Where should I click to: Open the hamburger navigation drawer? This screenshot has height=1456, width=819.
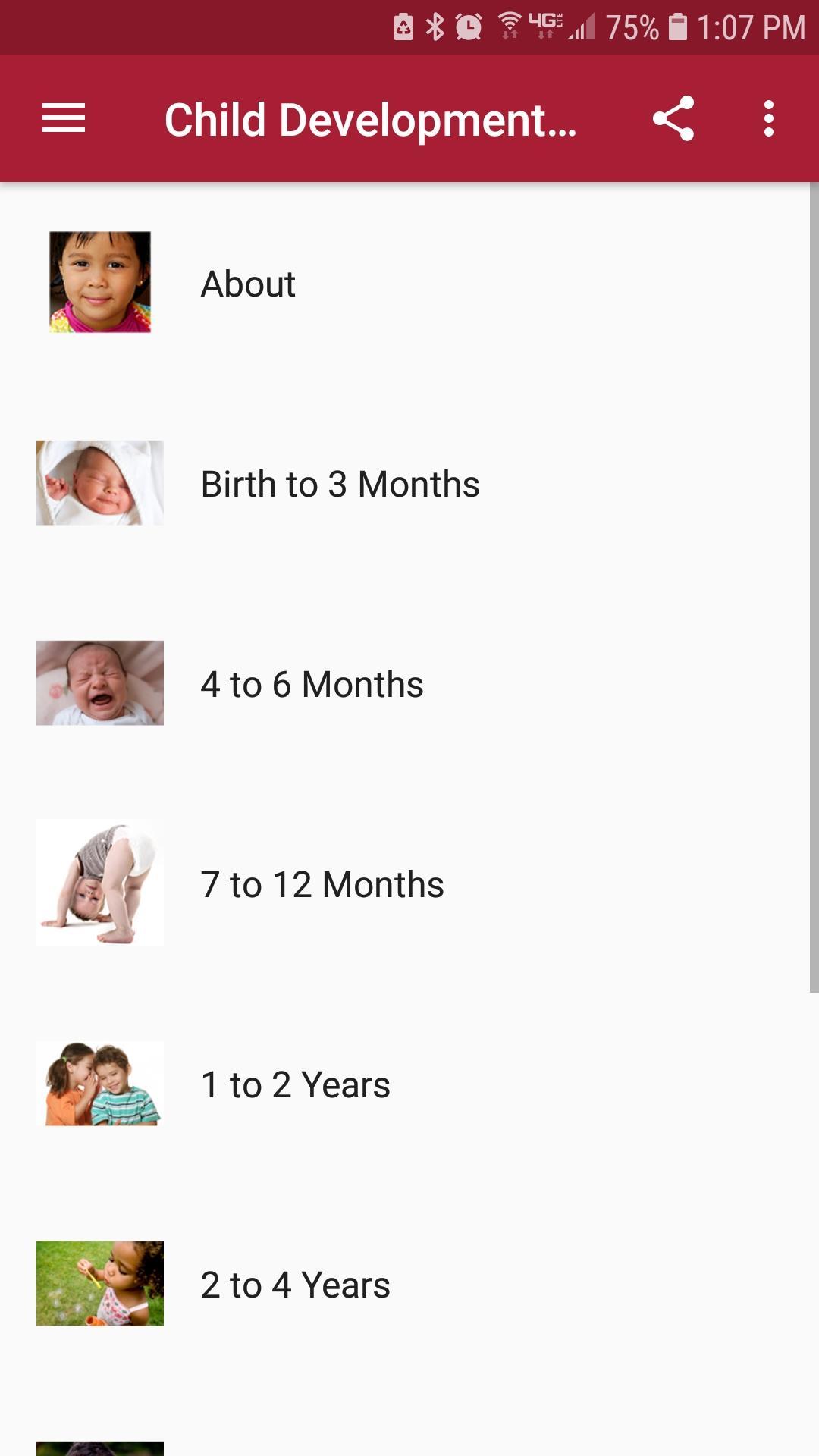(x=64, y=118)
